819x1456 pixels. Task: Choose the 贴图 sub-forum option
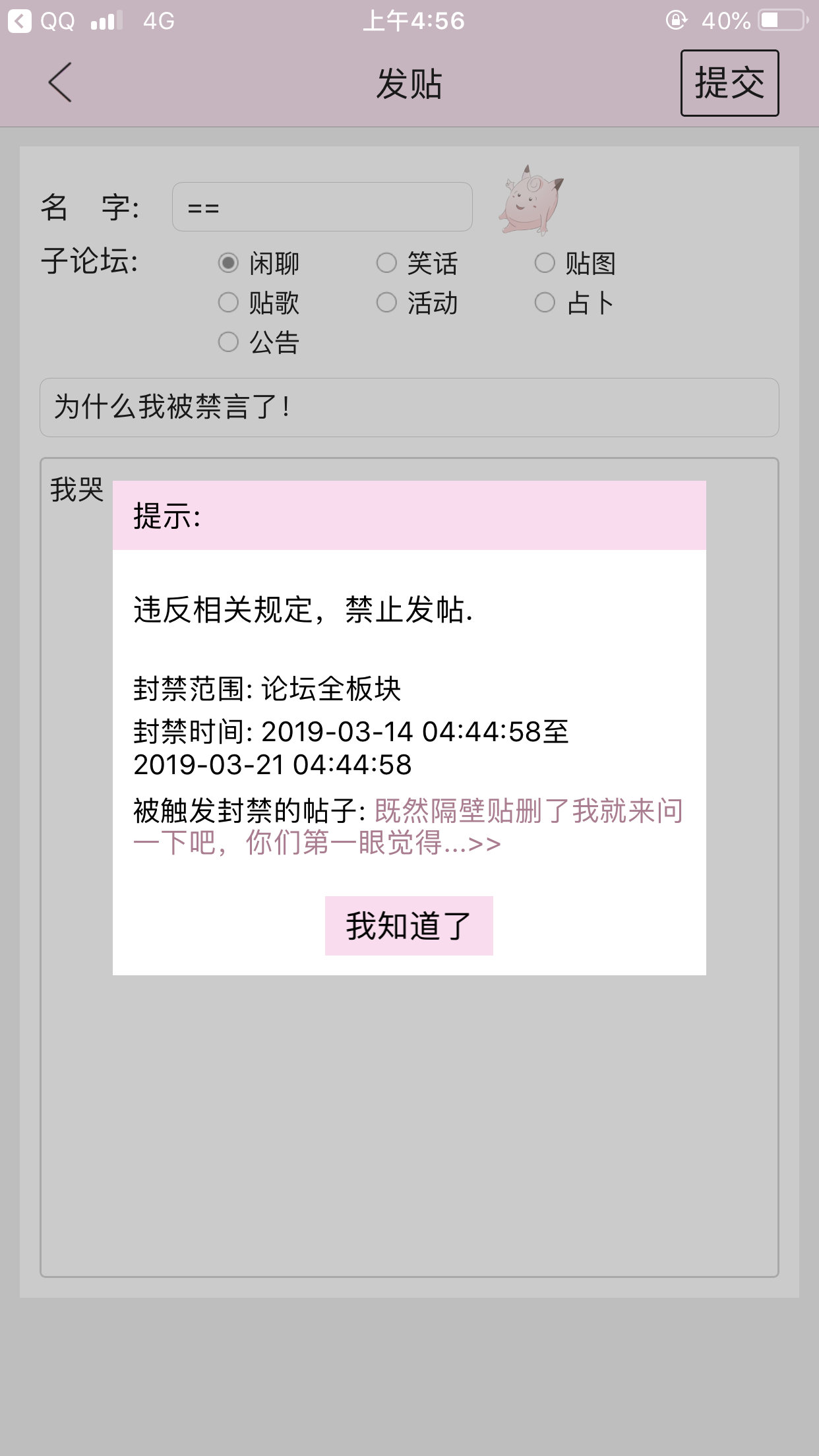tap(545, 263)
